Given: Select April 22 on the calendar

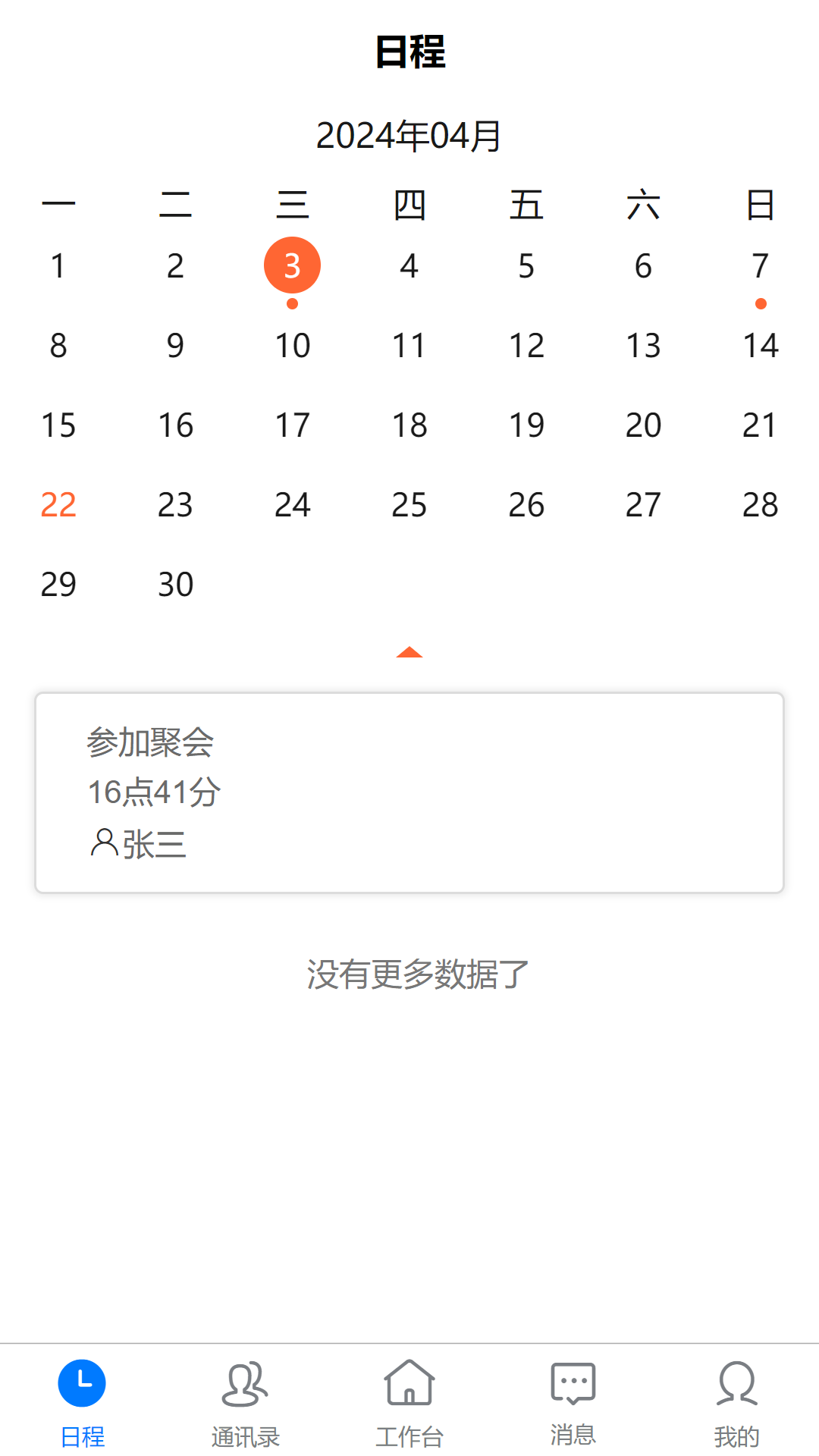Looking at the screenshot, I should point(58,505).
